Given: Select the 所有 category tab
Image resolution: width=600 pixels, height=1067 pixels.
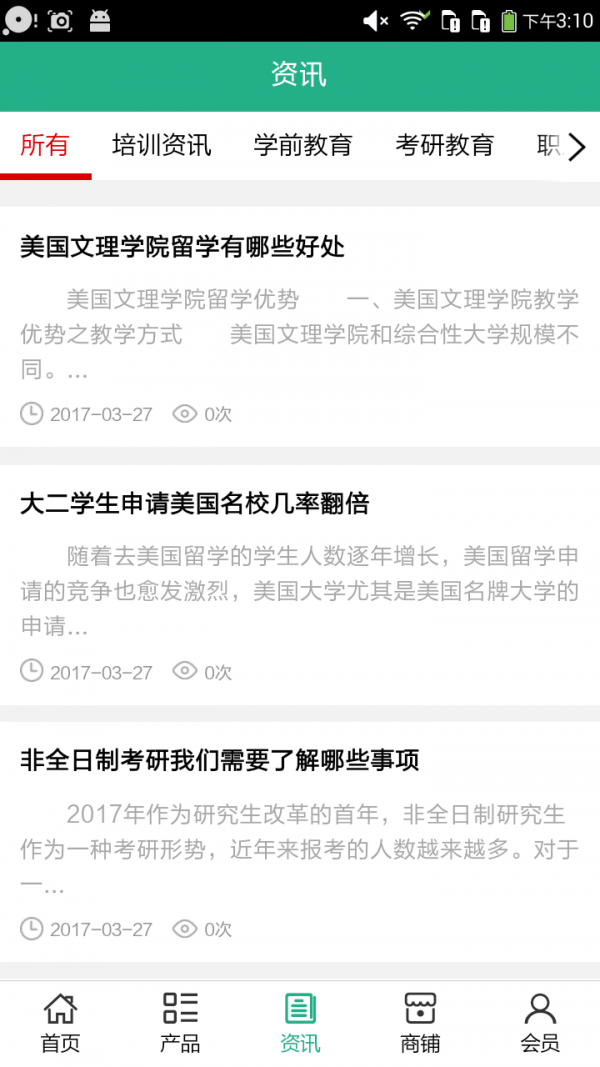Looking at the screenshot, I should tap(45, 146).
